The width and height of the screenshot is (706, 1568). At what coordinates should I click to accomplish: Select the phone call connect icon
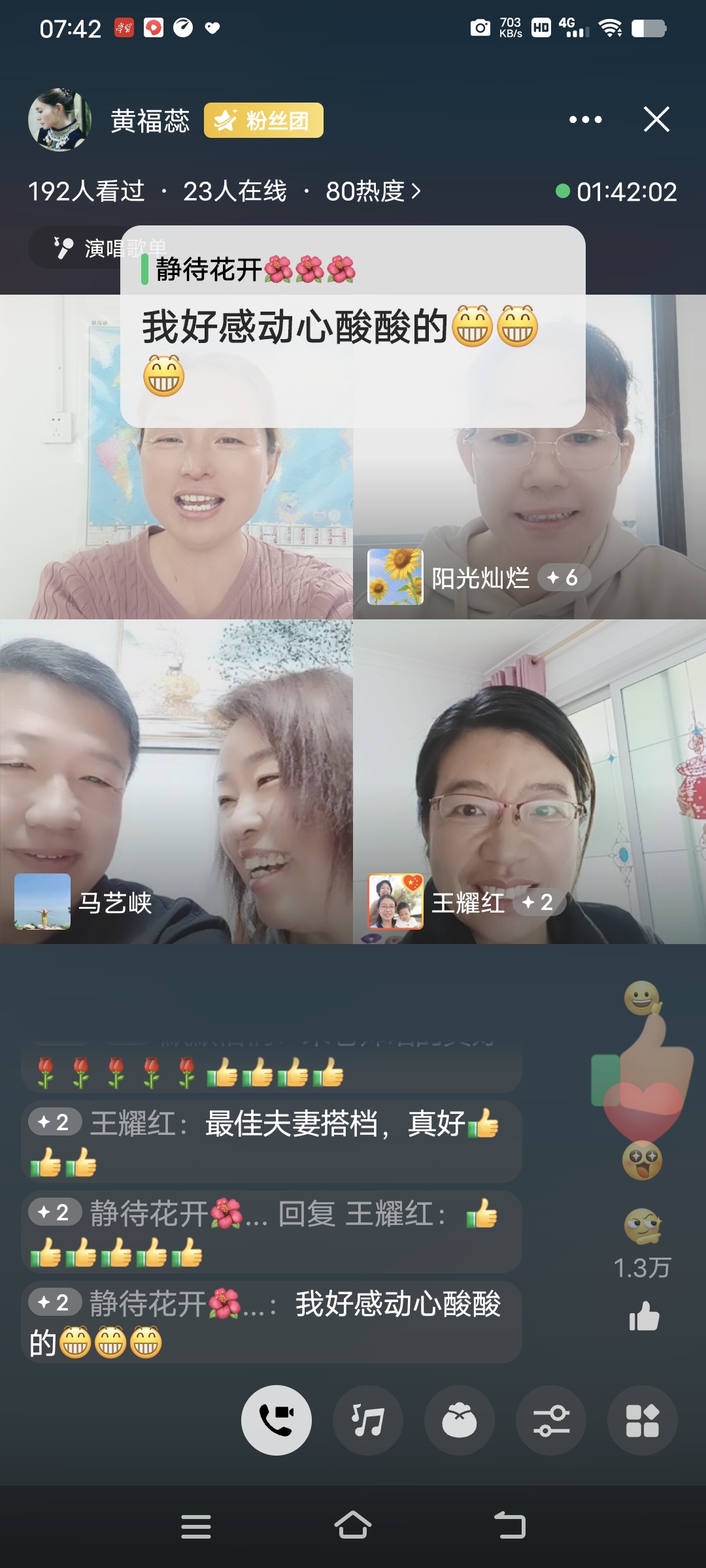[277, 1420]
